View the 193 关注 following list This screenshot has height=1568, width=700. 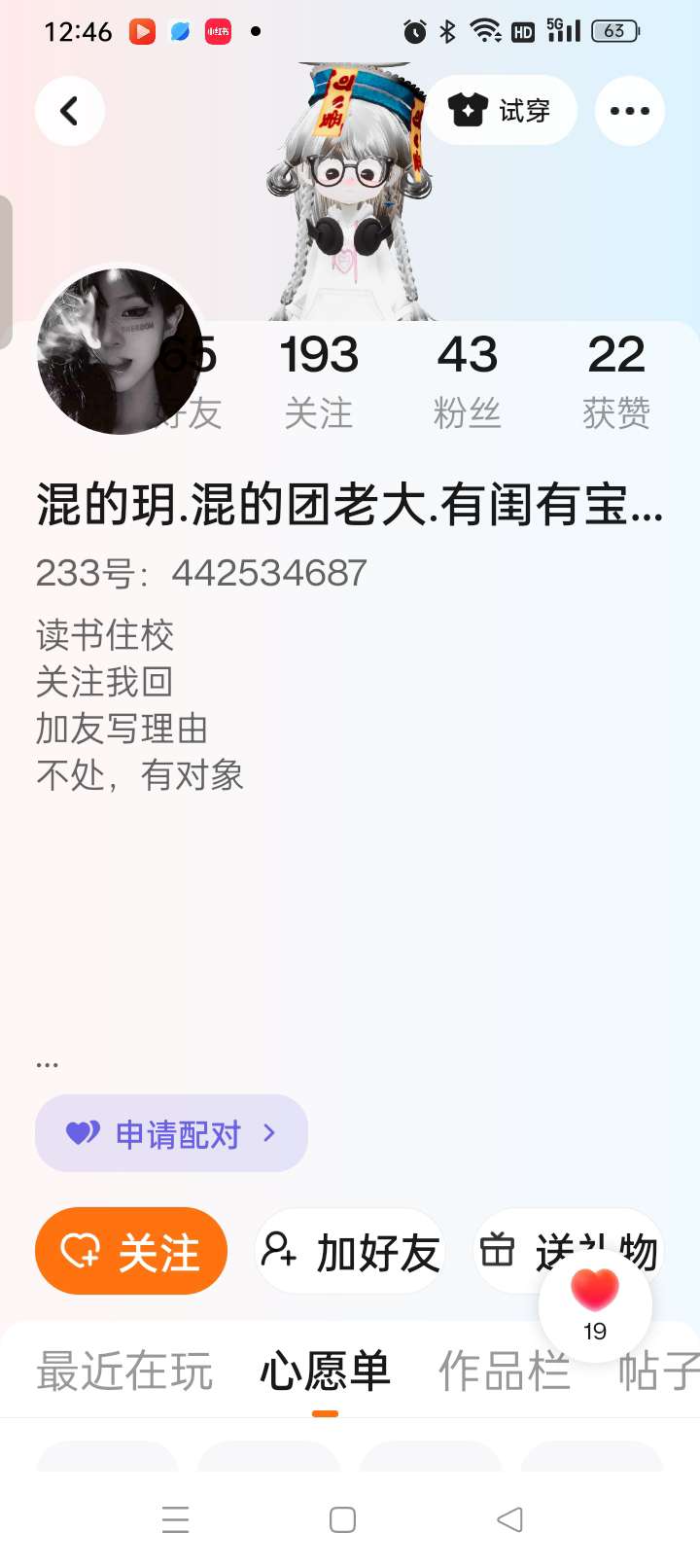(319, 379)
